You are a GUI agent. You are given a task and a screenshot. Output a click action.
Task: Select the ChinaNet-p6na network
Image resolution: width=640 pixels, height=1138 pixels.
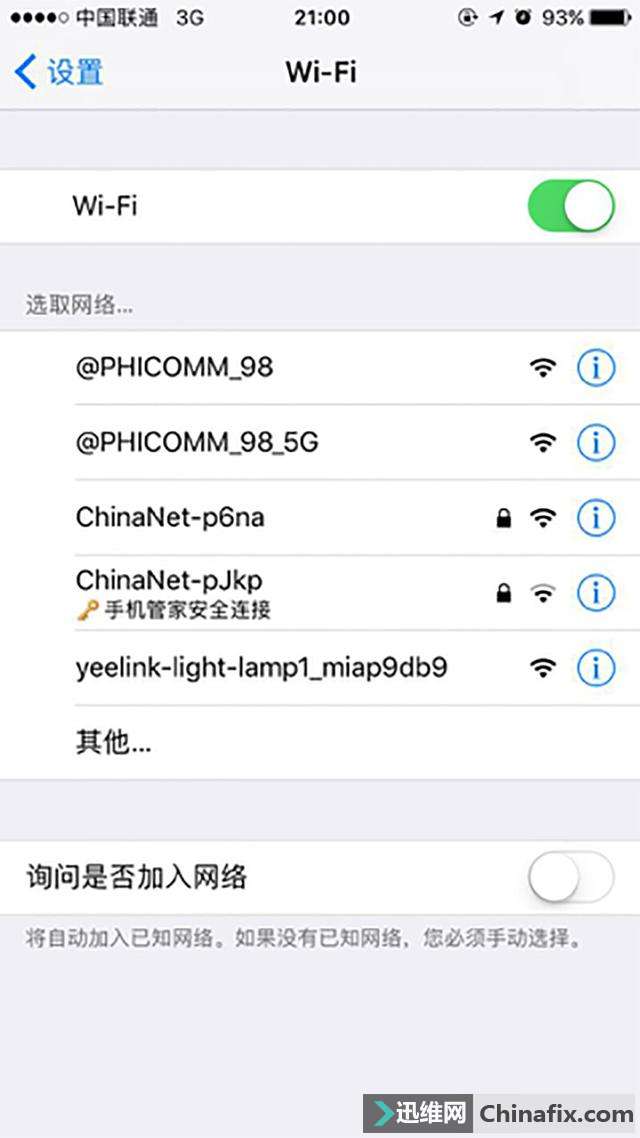(170, 517)
